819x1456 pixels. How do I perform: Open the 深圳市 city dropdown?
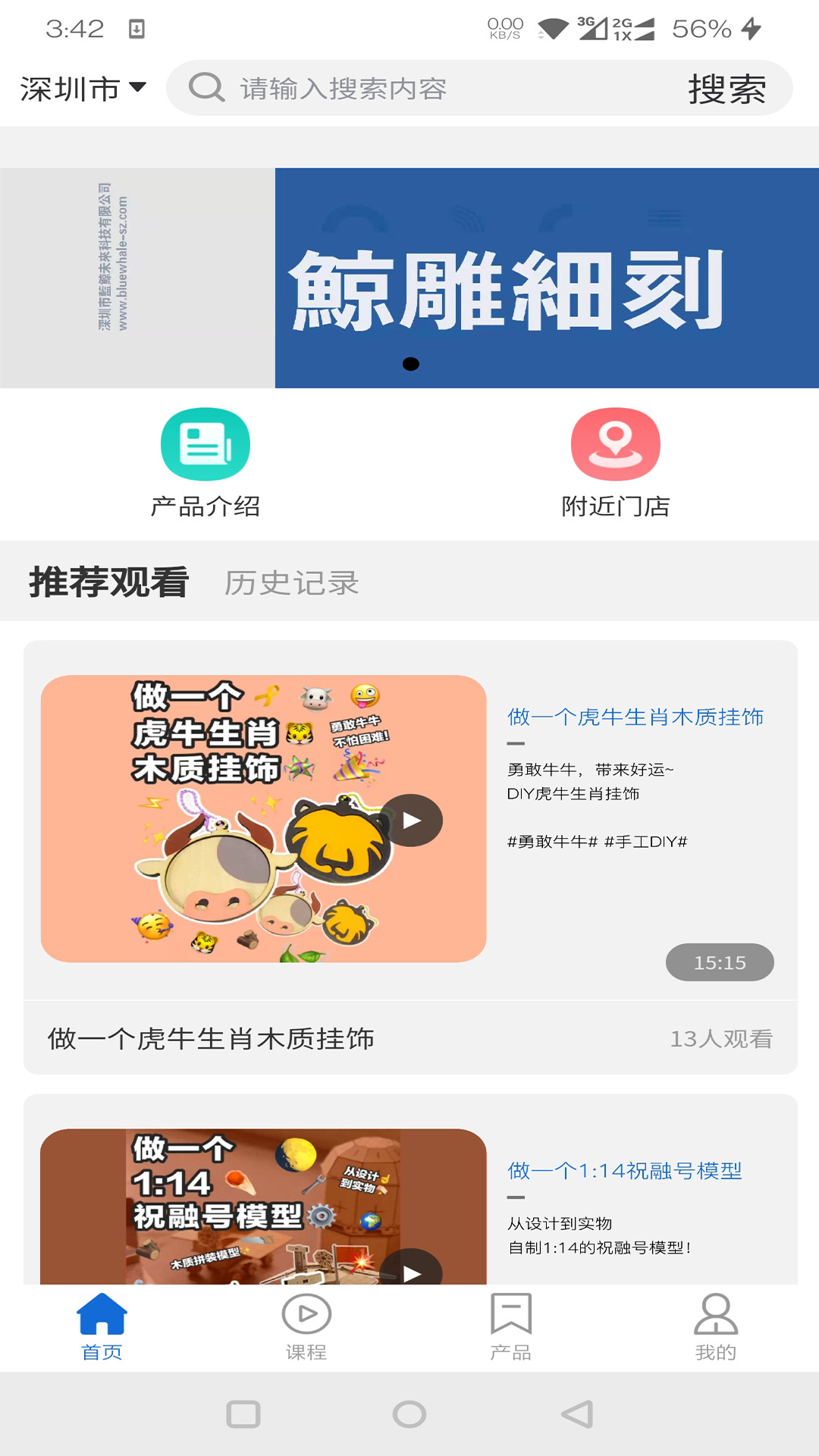pyautogui.click(x=83, y=89)
